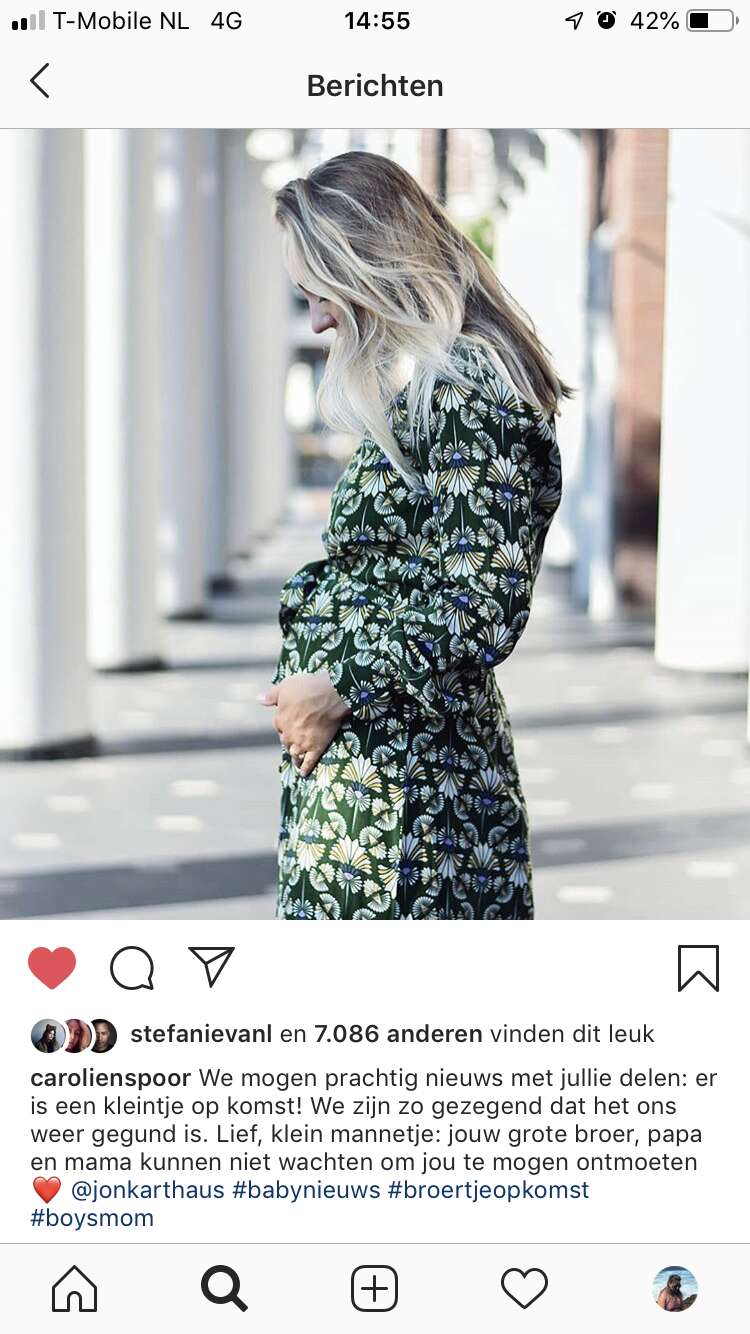Viewport: 750px width, 1334px height.
Task: Browse the #broertjeopkomst hashtag
Action: [489, 1190]
